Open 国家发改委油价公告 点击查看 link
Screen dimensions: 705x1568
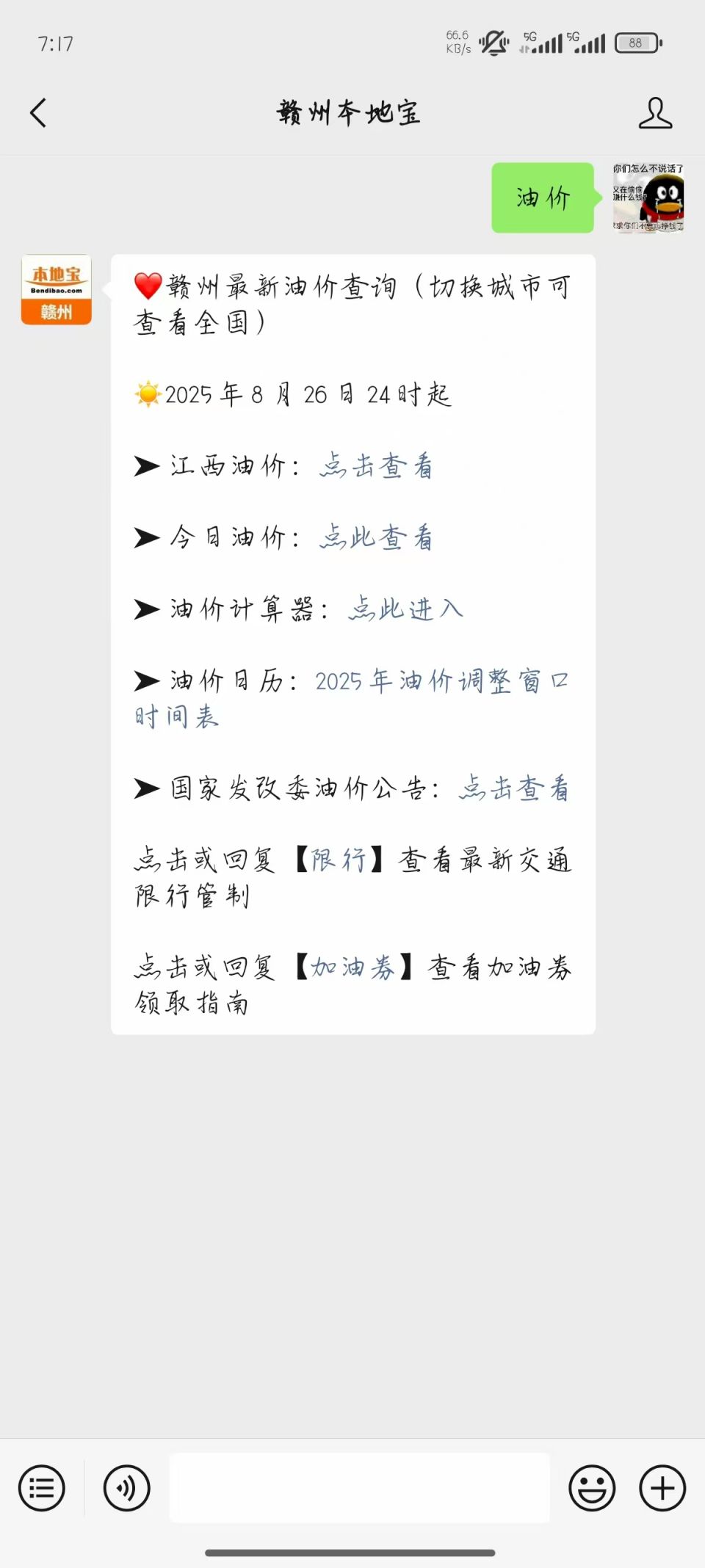point(513,788)
